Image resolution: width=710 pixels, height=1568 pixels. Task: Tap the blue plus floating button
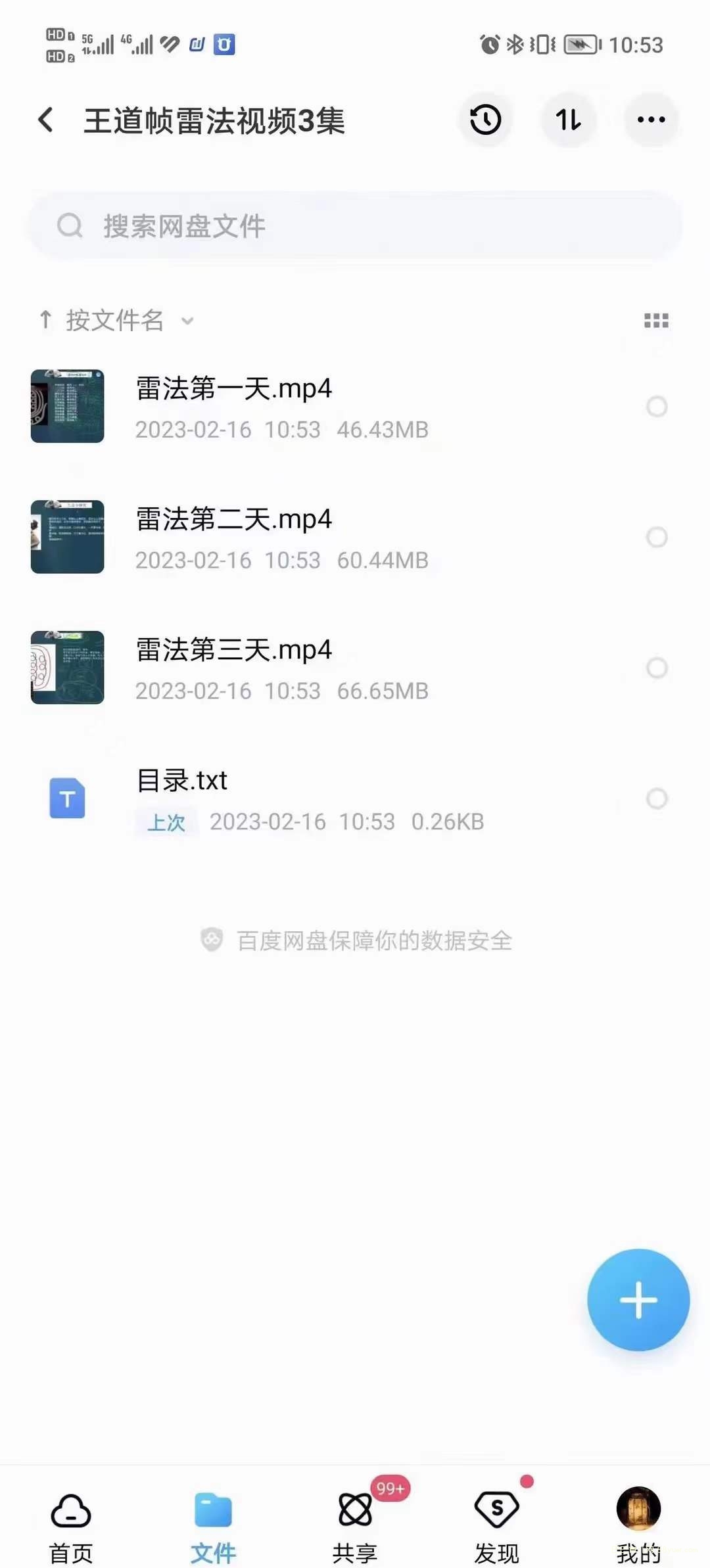[x=638, y=1300]
